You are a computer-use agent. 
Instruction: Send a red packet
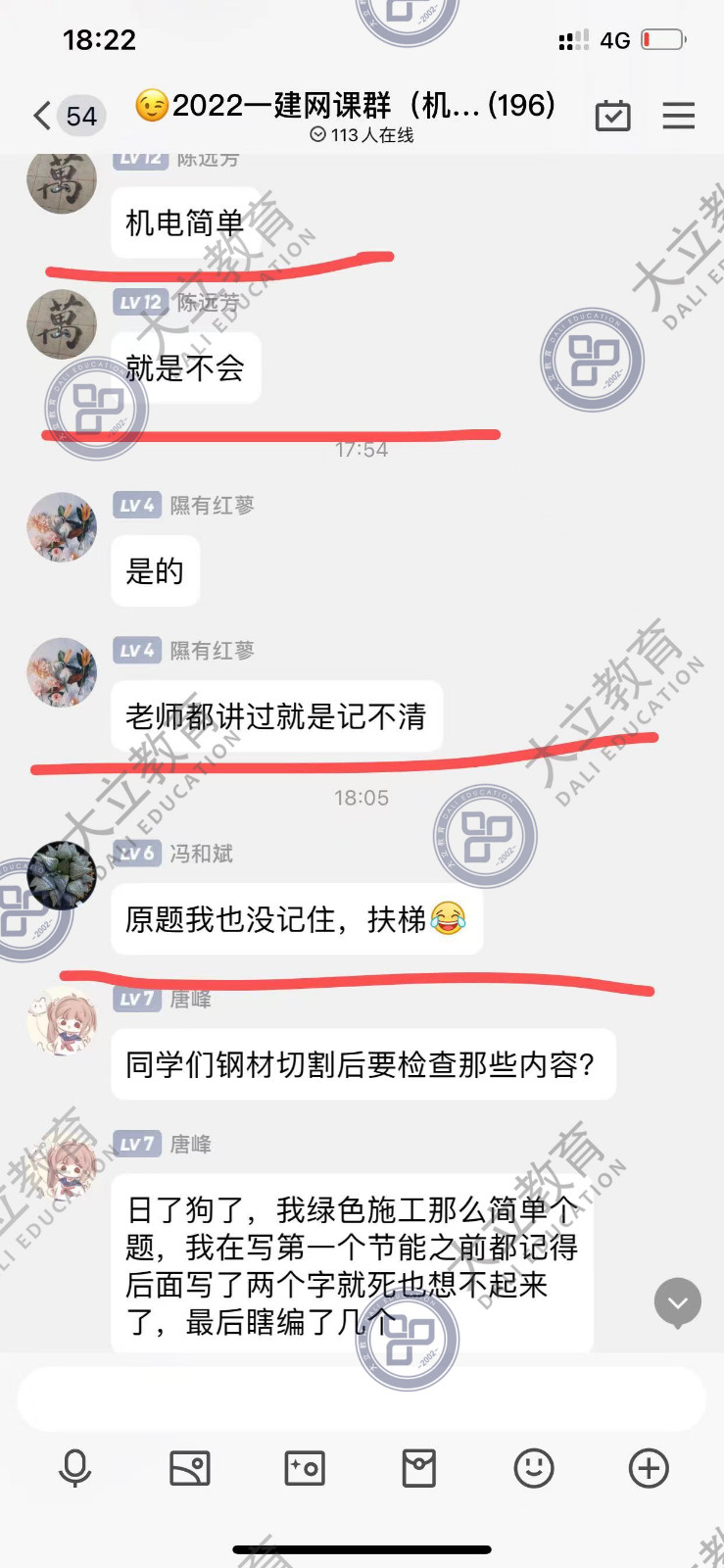(x=418, y=1468)
